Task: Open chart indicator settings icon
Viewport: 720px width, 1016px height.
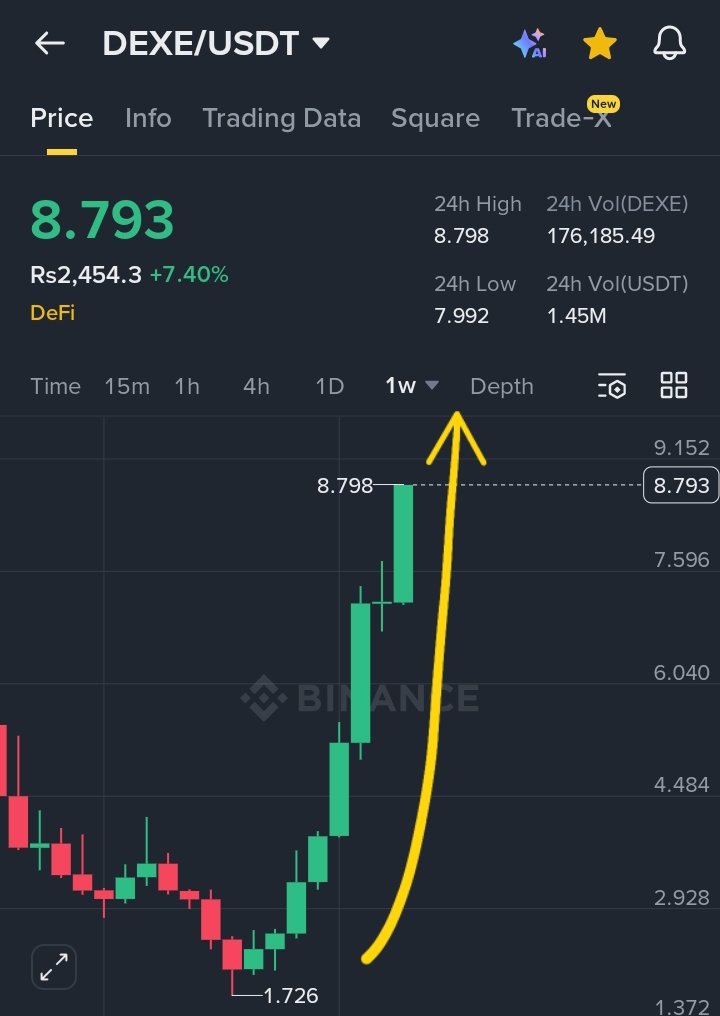Action: pyautogui.click(x=611, y=386)
